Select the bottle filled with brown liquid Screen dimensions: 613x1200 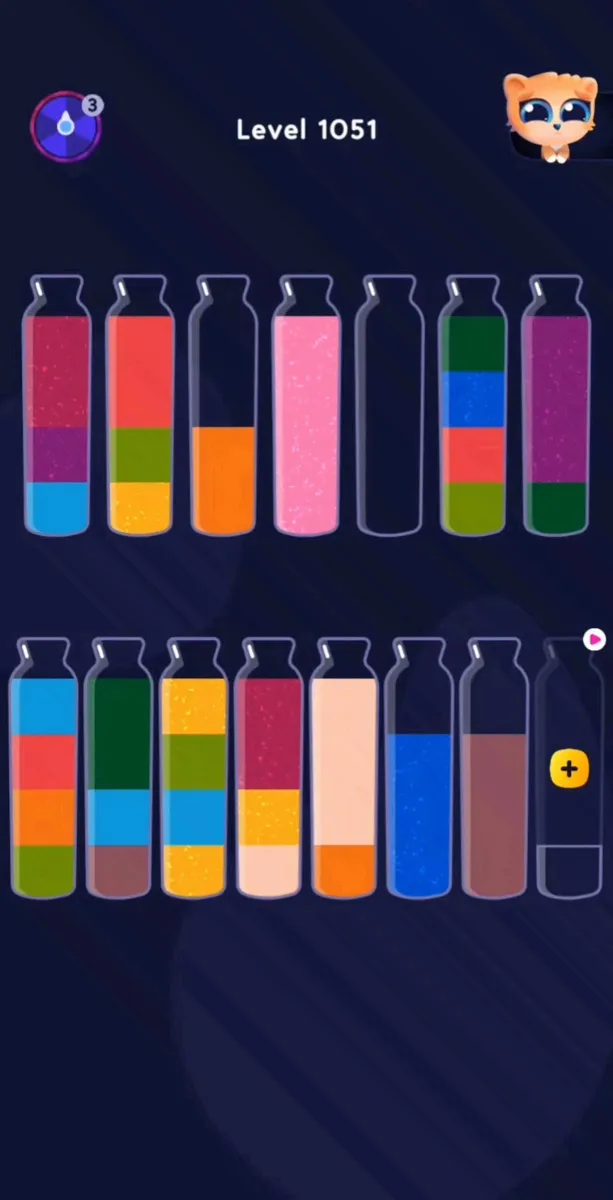495,768
